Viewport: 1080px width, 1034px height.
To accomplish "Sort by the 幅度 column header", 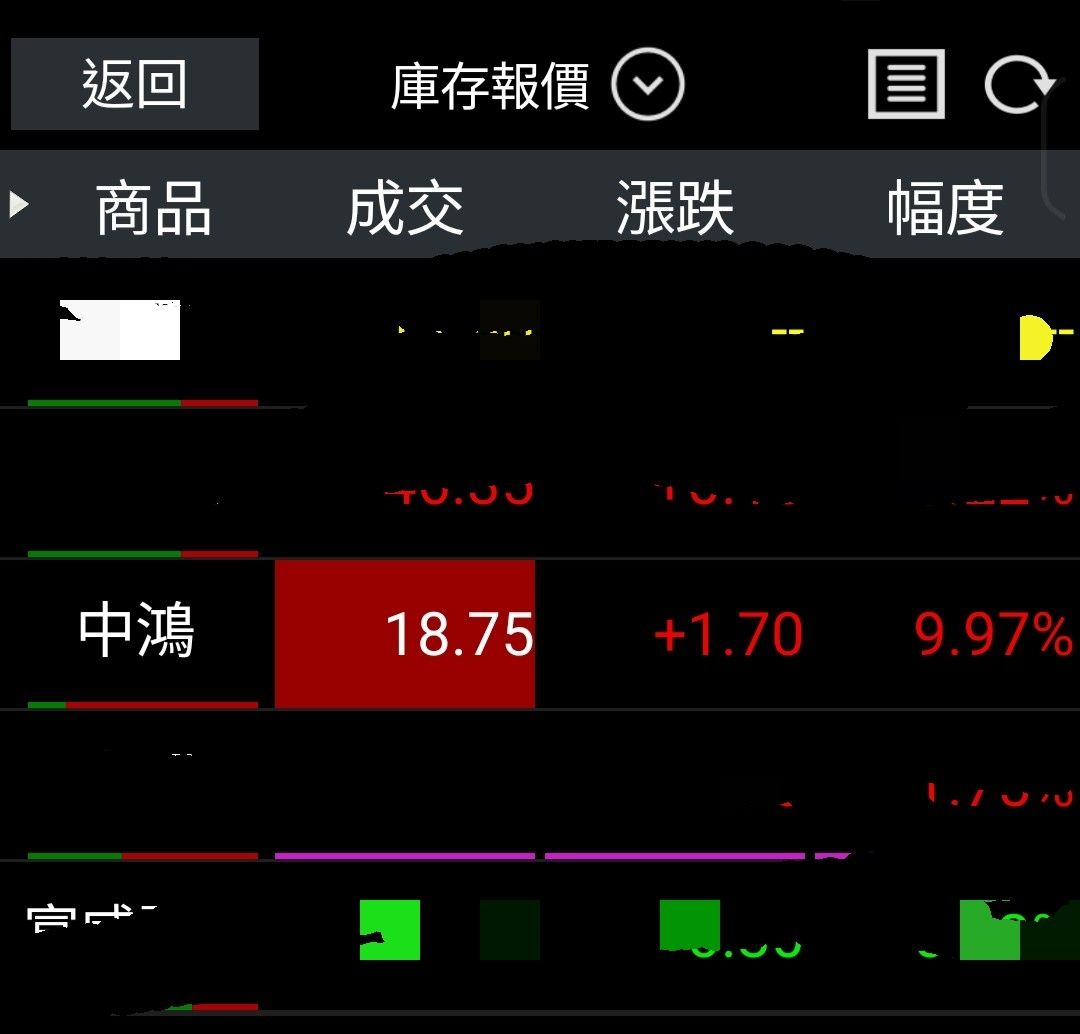I will 945,208.
